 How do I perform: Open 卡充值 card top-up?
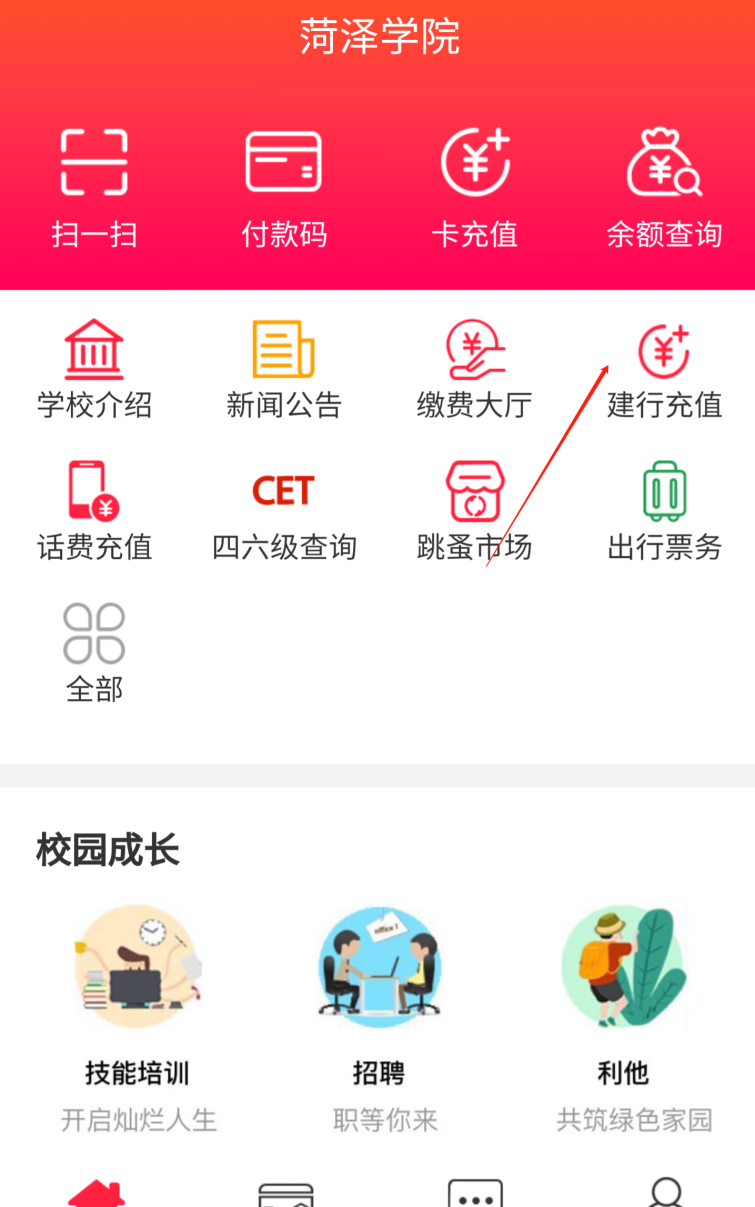pyautogui.click(x=475, y=185)
